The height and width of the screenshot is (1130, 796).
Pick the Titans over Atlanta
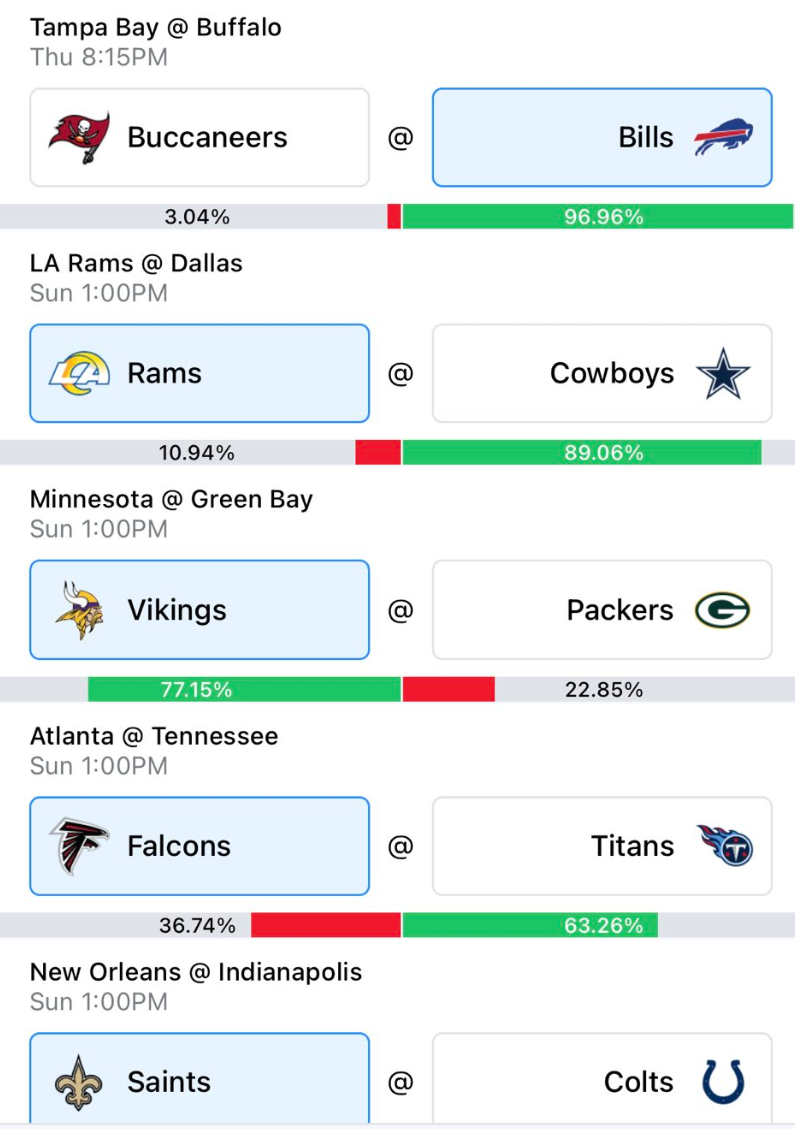coord(602,846)
